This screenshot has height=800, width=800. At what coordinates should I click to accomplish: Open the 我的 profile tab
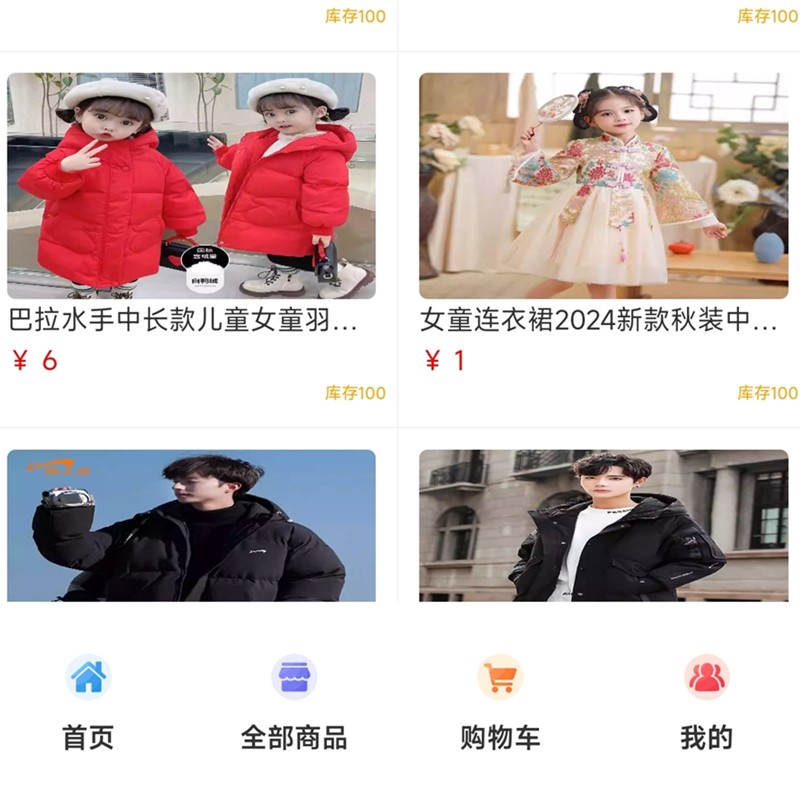tap(706, 702)
